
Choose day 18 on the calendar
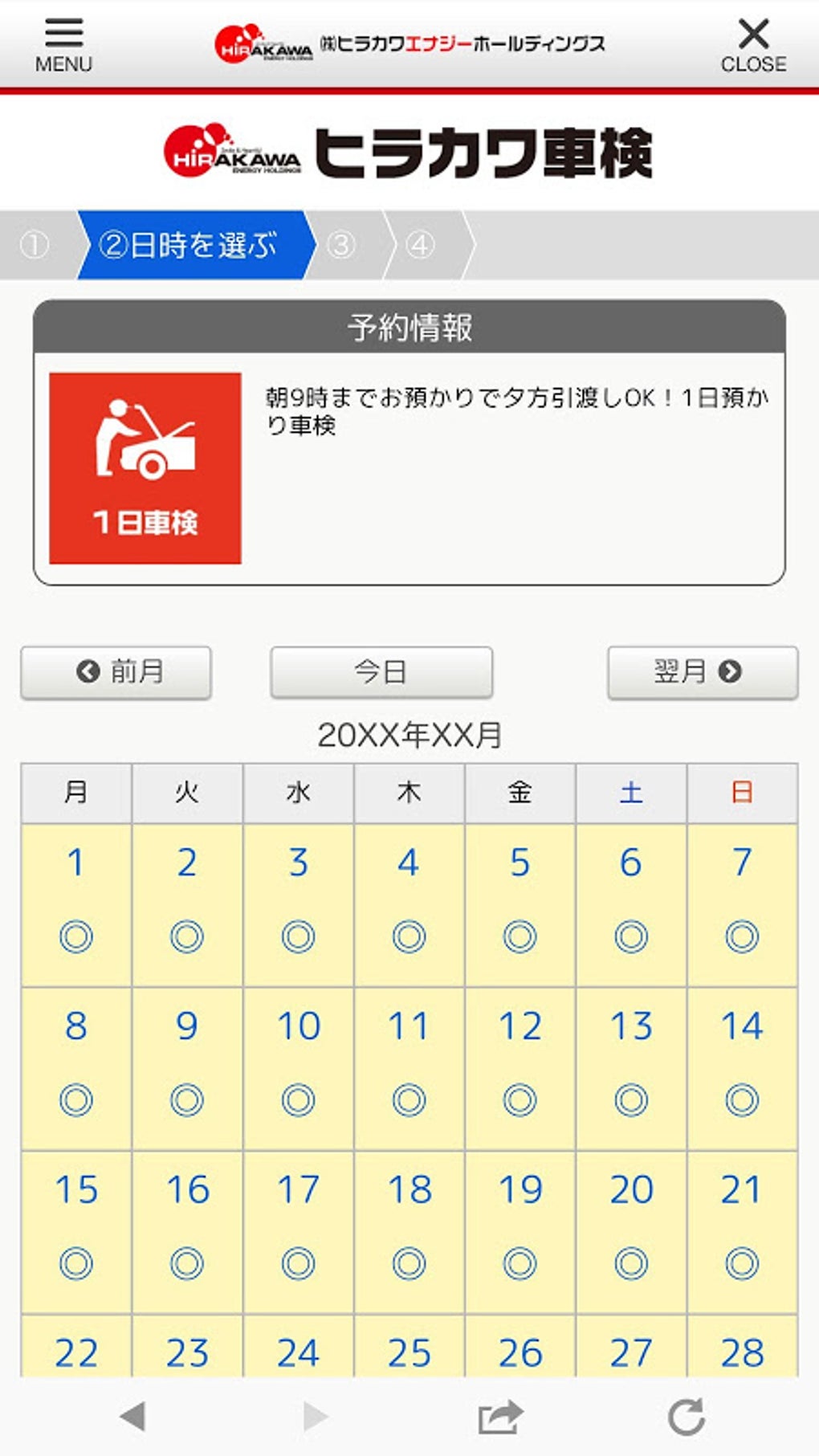click(x=409, y=1231)
